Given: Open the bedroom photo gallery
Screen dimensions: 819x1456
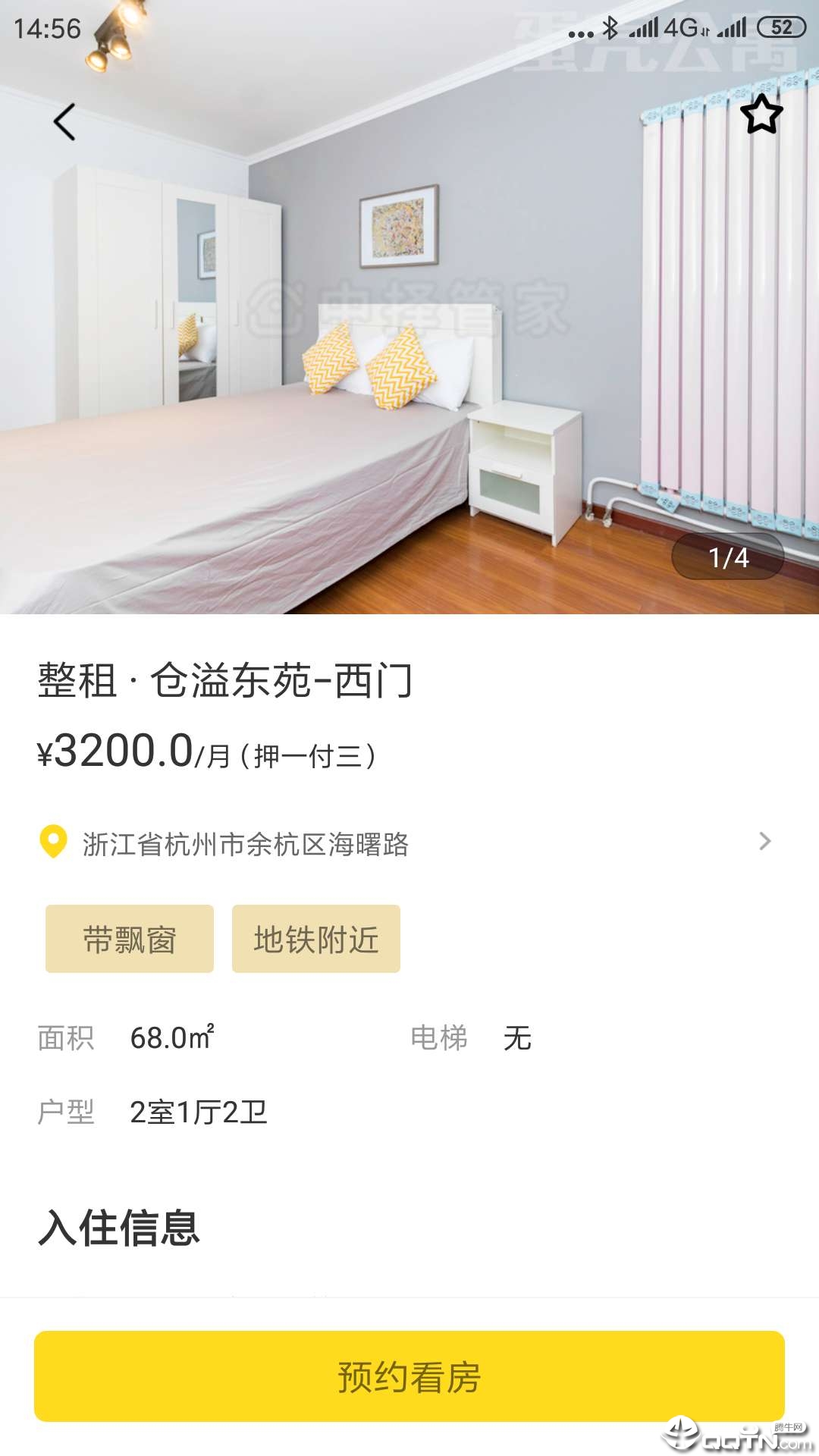Looking at the screenshot, I should tap(409, 341).
